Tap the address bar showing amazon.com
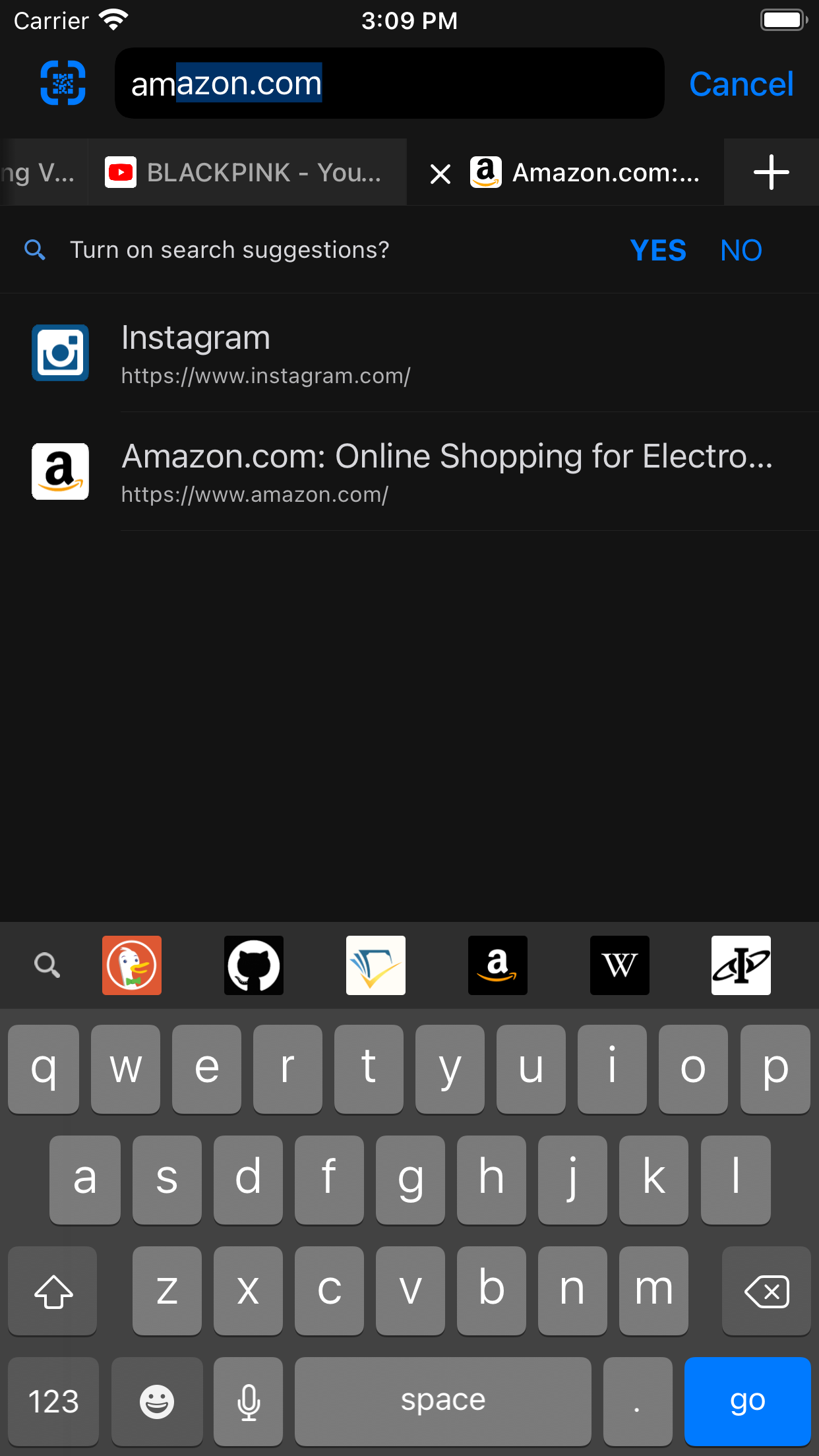Viewport: 819px width, 1456px height. [x=389, y=82]
